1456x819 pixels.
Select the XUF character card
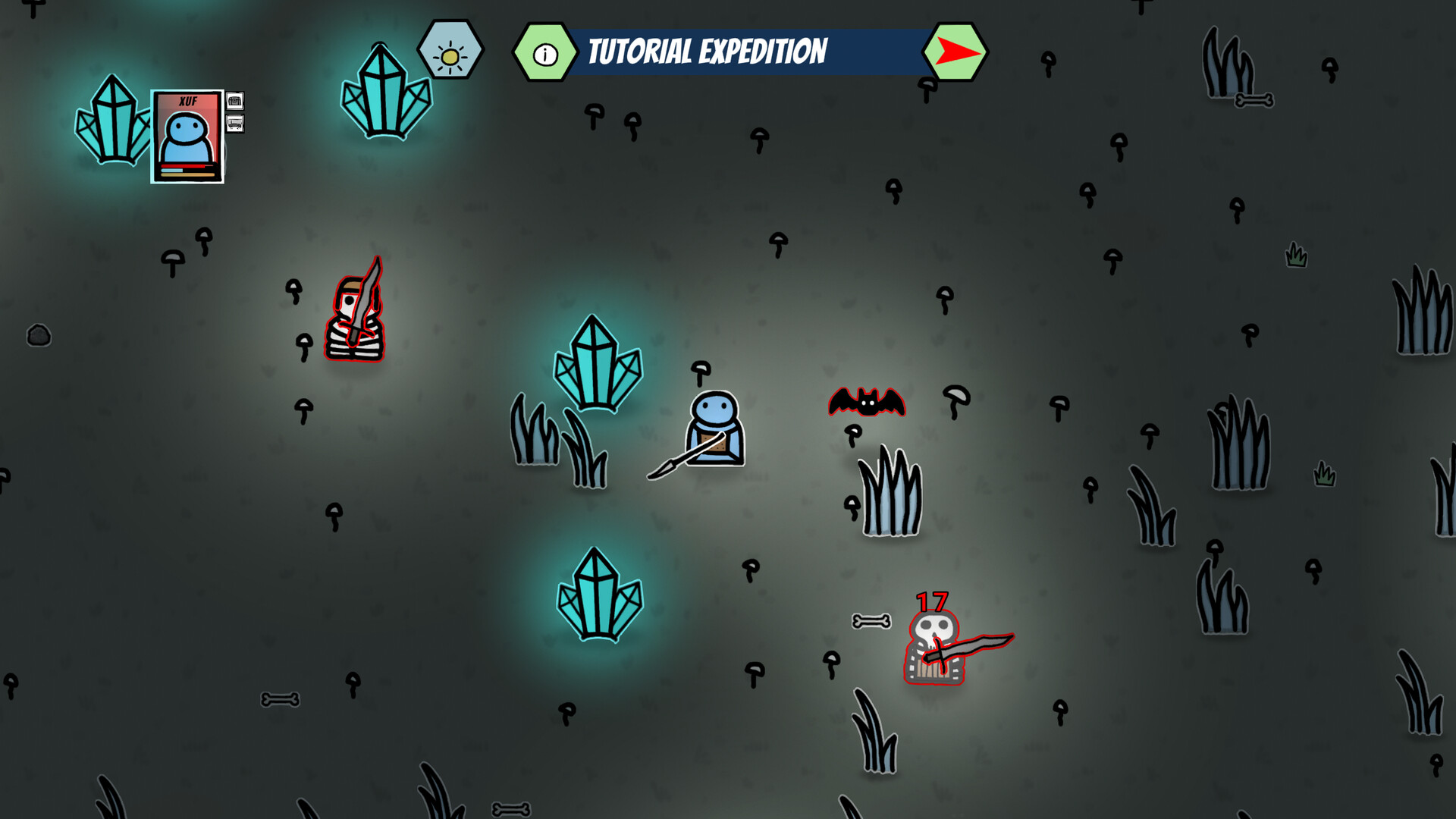187,136
